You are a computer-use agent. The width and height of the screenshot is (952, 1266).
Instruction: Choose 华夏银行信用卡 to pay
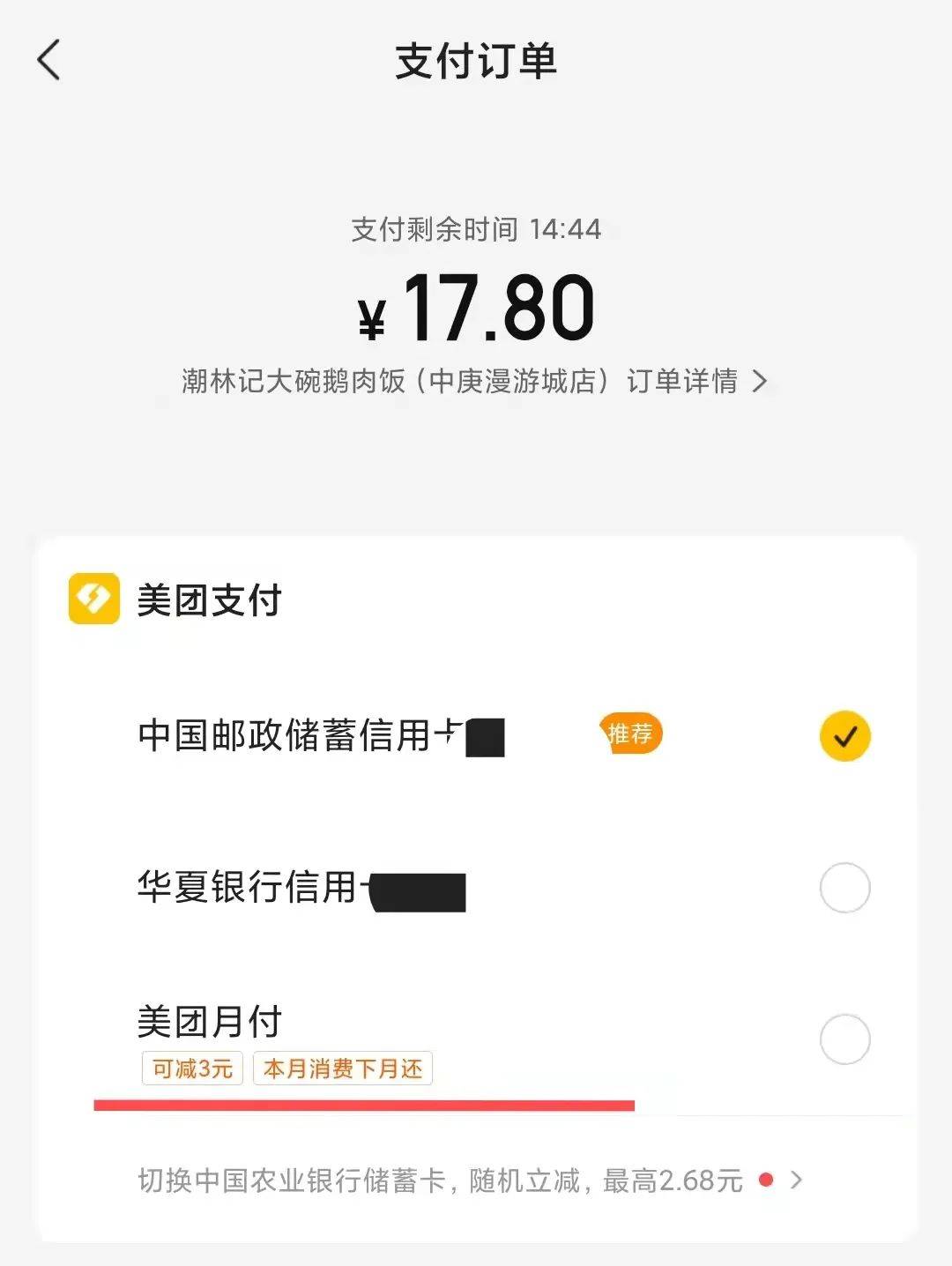tap(844, 888)
